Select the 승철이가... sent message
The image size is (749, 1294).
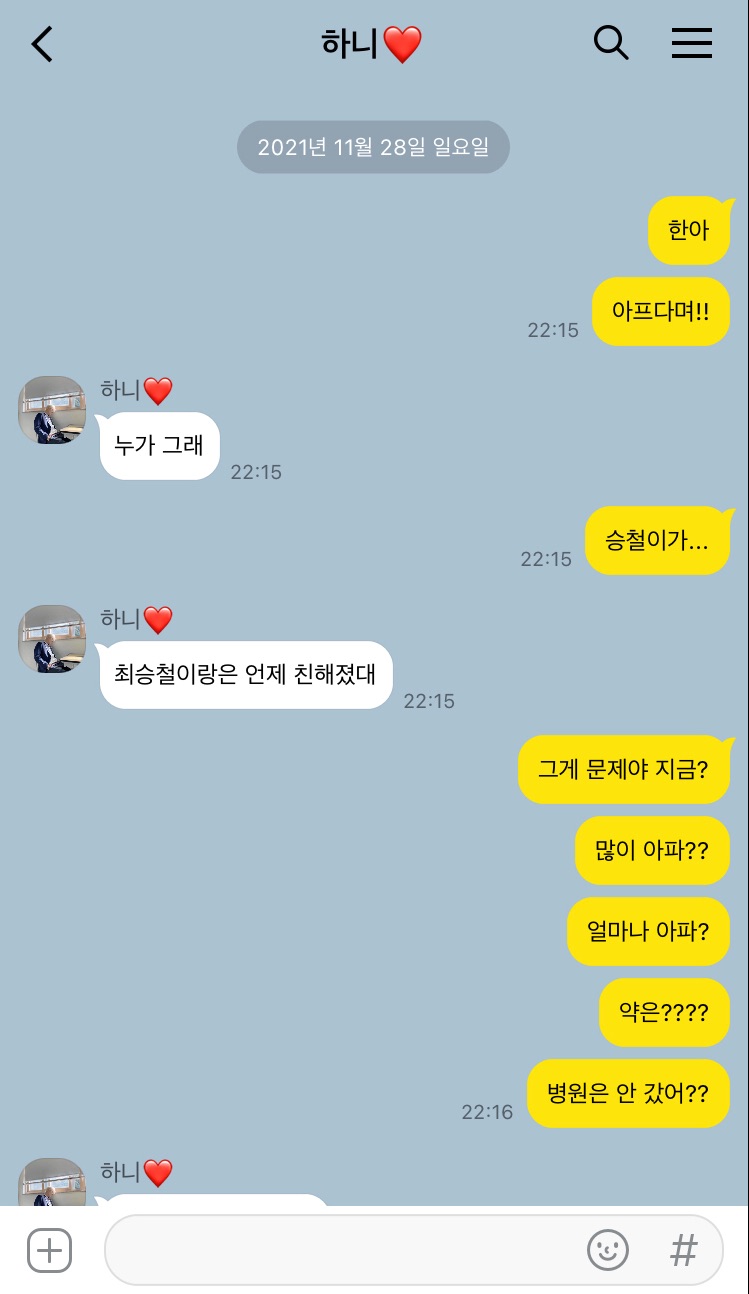pyautogui.click(x=658, y=540)
